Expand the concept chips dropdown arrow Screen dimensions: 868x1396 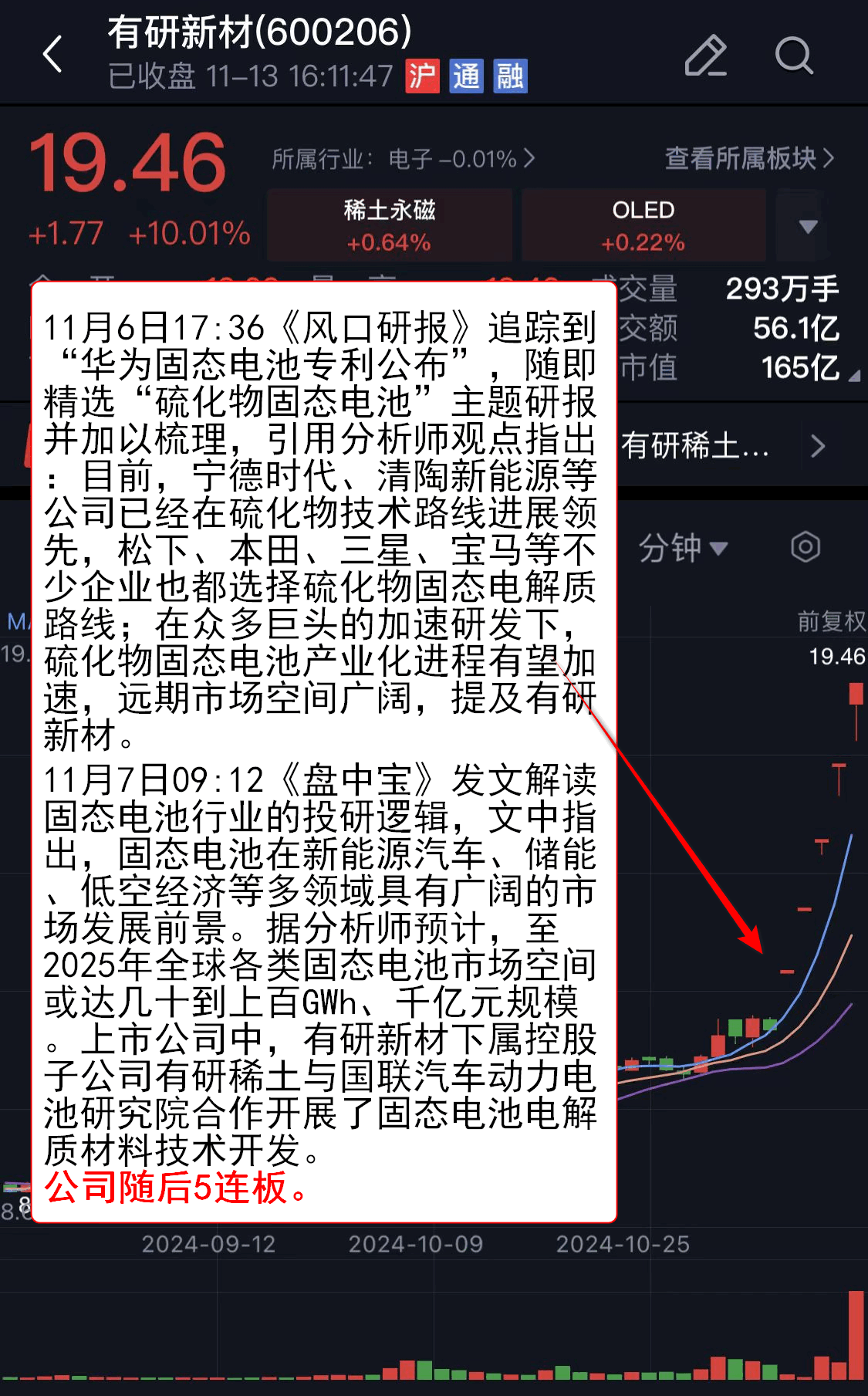(808, 226)
